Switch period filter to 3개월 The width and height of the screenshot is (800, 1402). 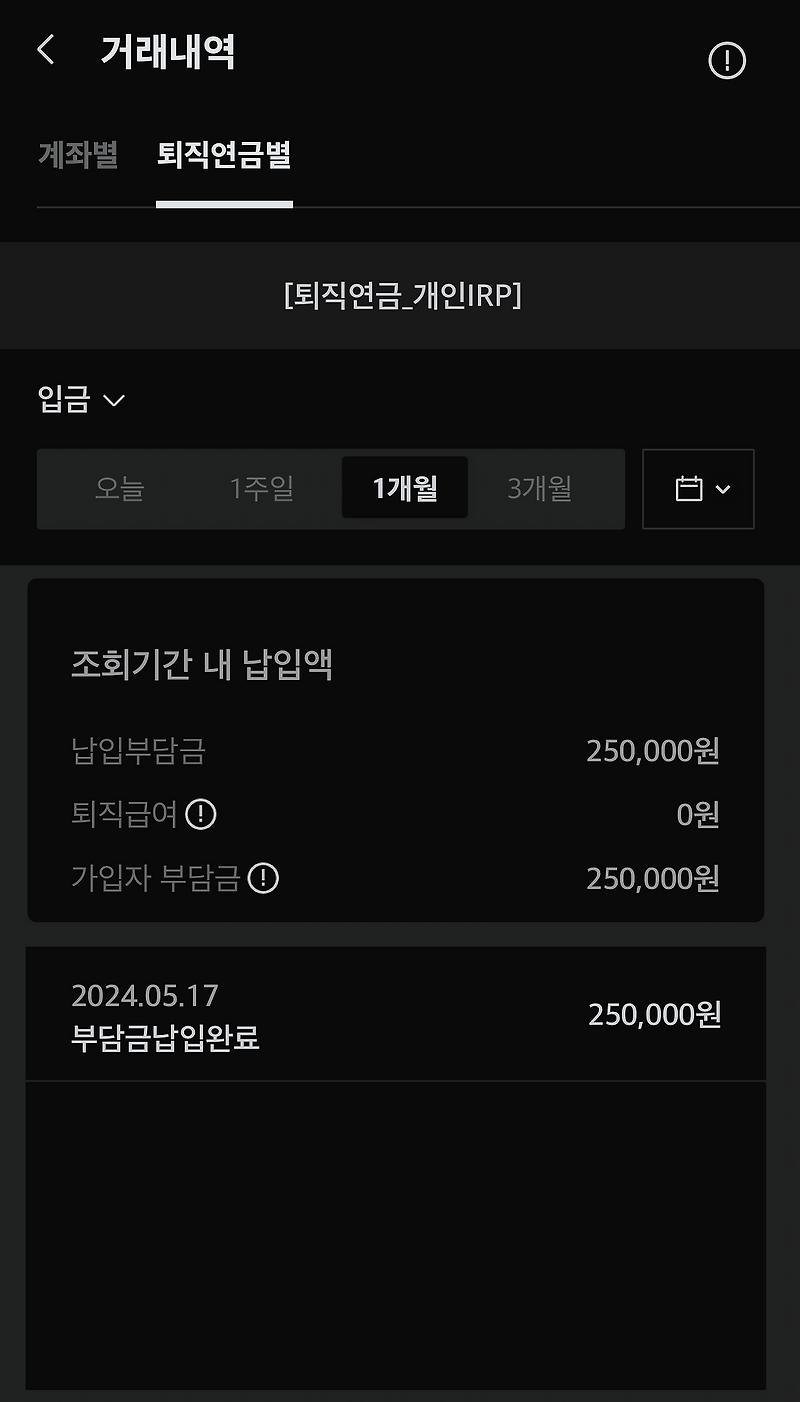[539, 489]
